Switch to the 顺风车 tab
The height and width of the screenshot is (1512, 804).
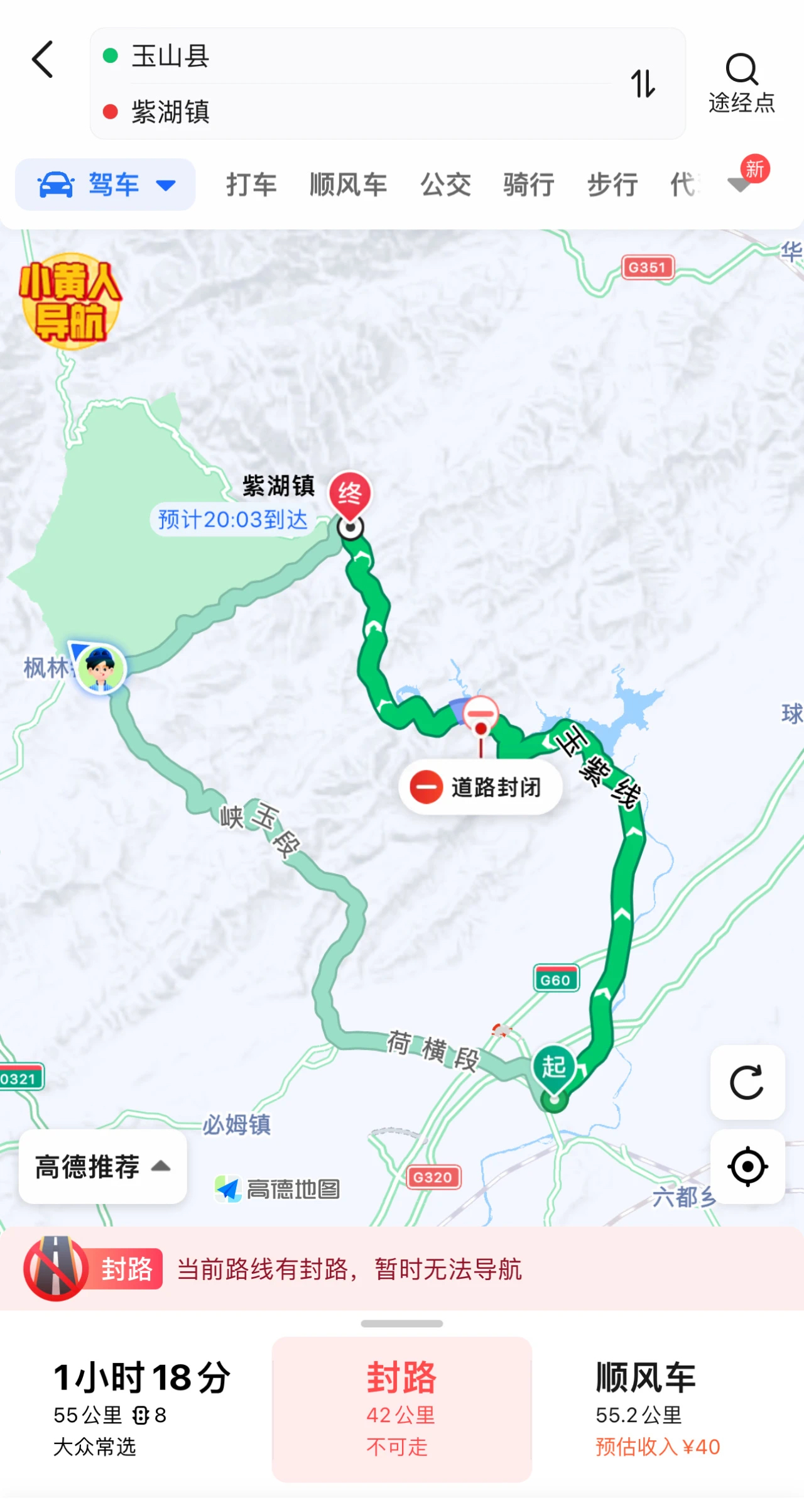[x=348, y=185]
